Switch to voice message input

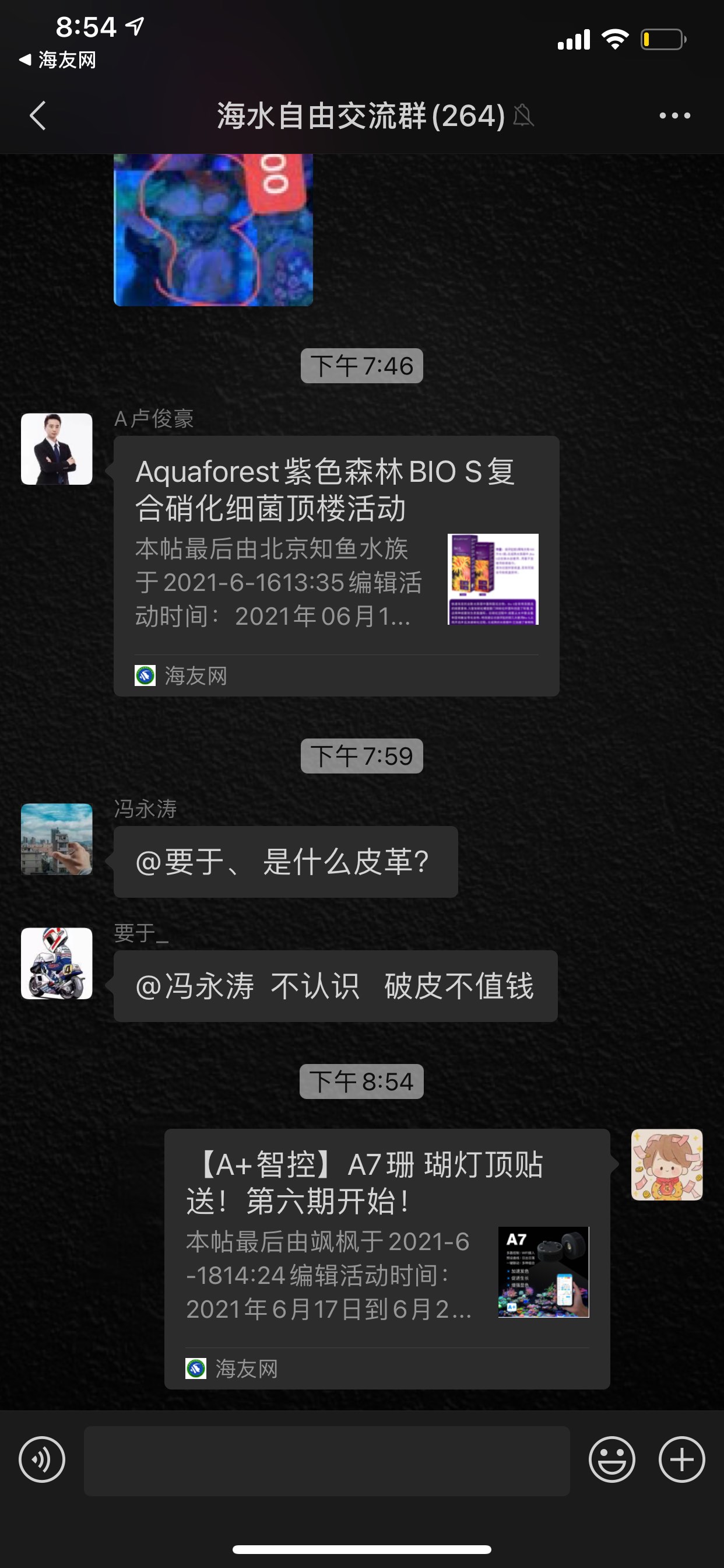tap(41, 1459)
